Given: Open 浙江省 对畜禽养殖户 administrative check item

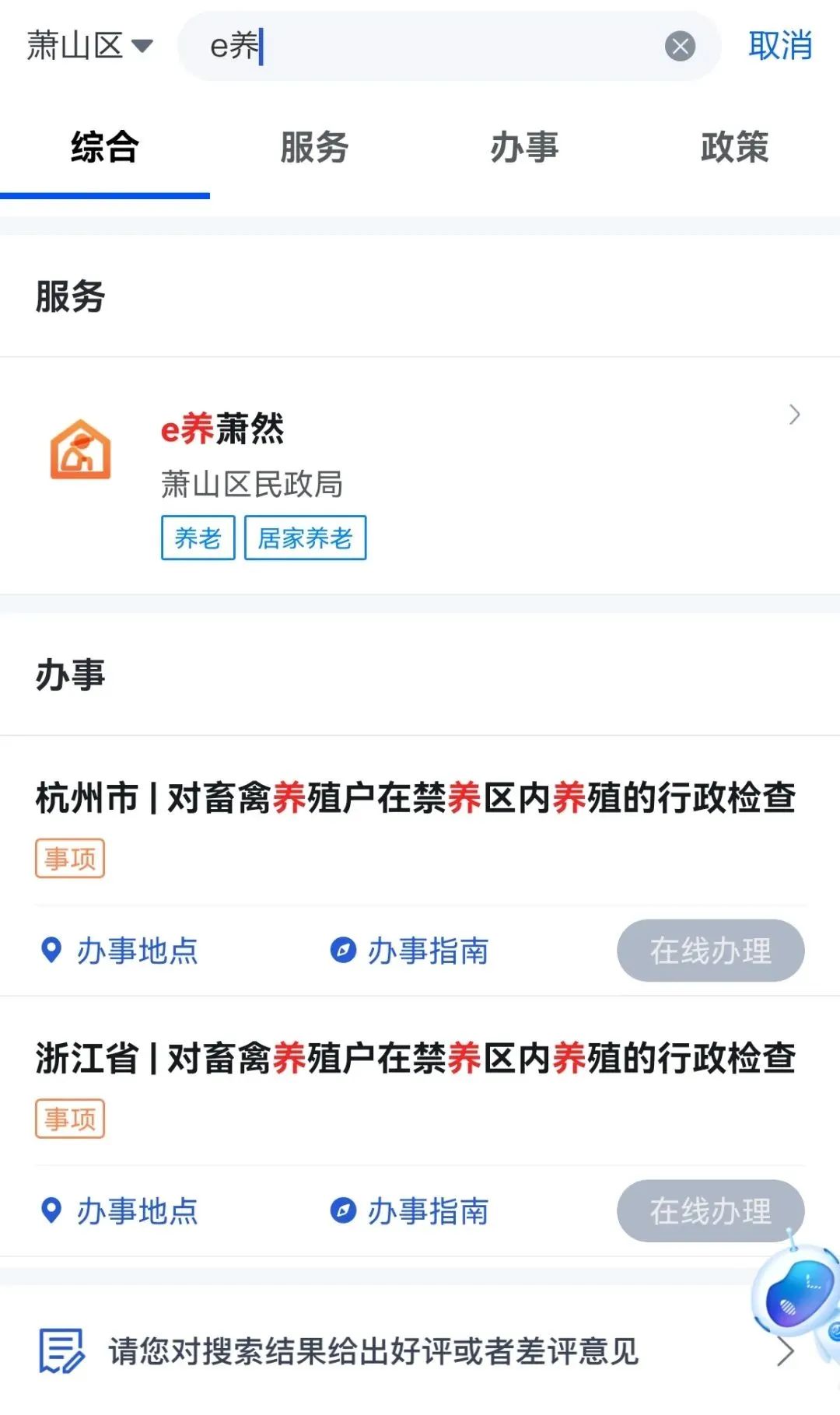Looking at the screenshot, I should 415,1059.
